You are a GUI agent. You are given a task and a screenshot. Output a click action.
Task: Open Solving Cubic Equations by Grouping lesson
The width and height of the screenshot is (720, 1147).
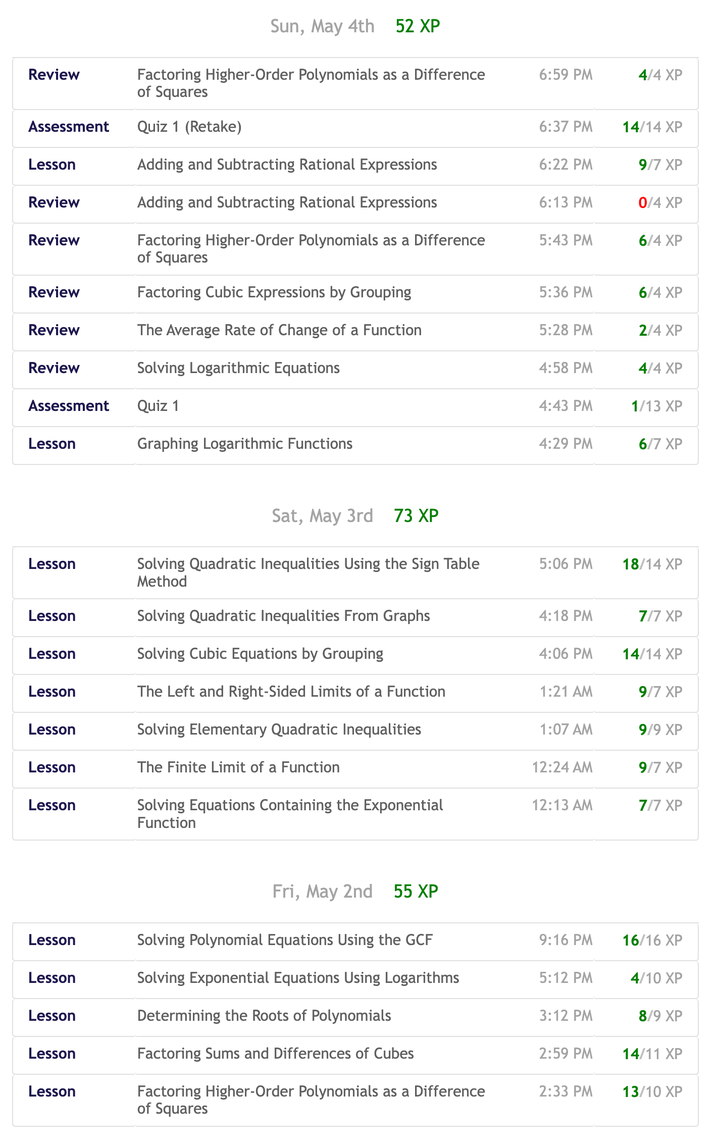point(260,655)
